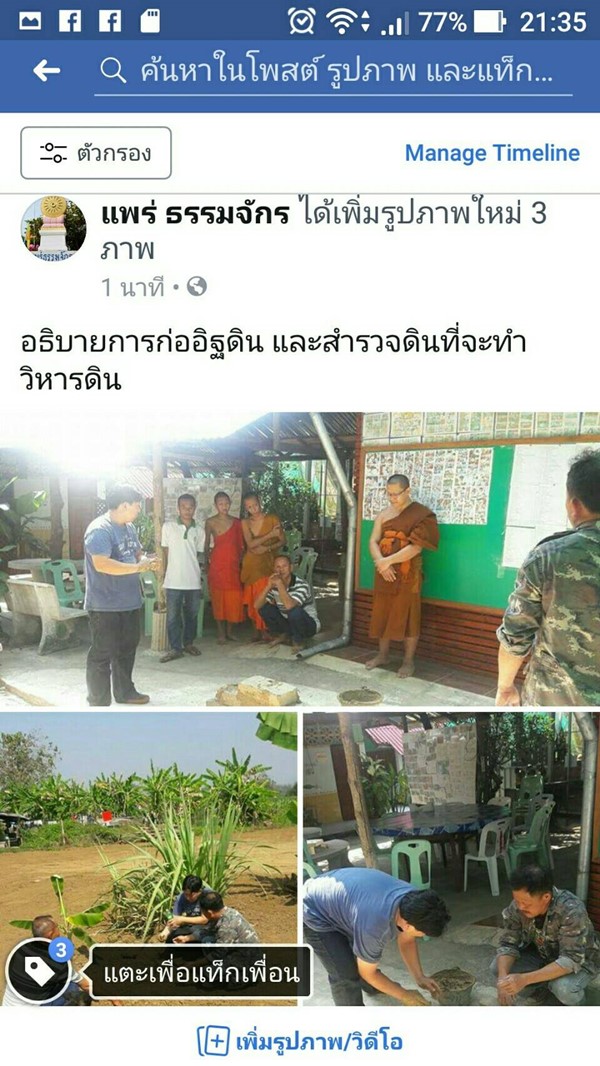The height and width of the screenshot is (1066, 600).
Task: Open the top photo with monks
Action: (x=300, y=558)
